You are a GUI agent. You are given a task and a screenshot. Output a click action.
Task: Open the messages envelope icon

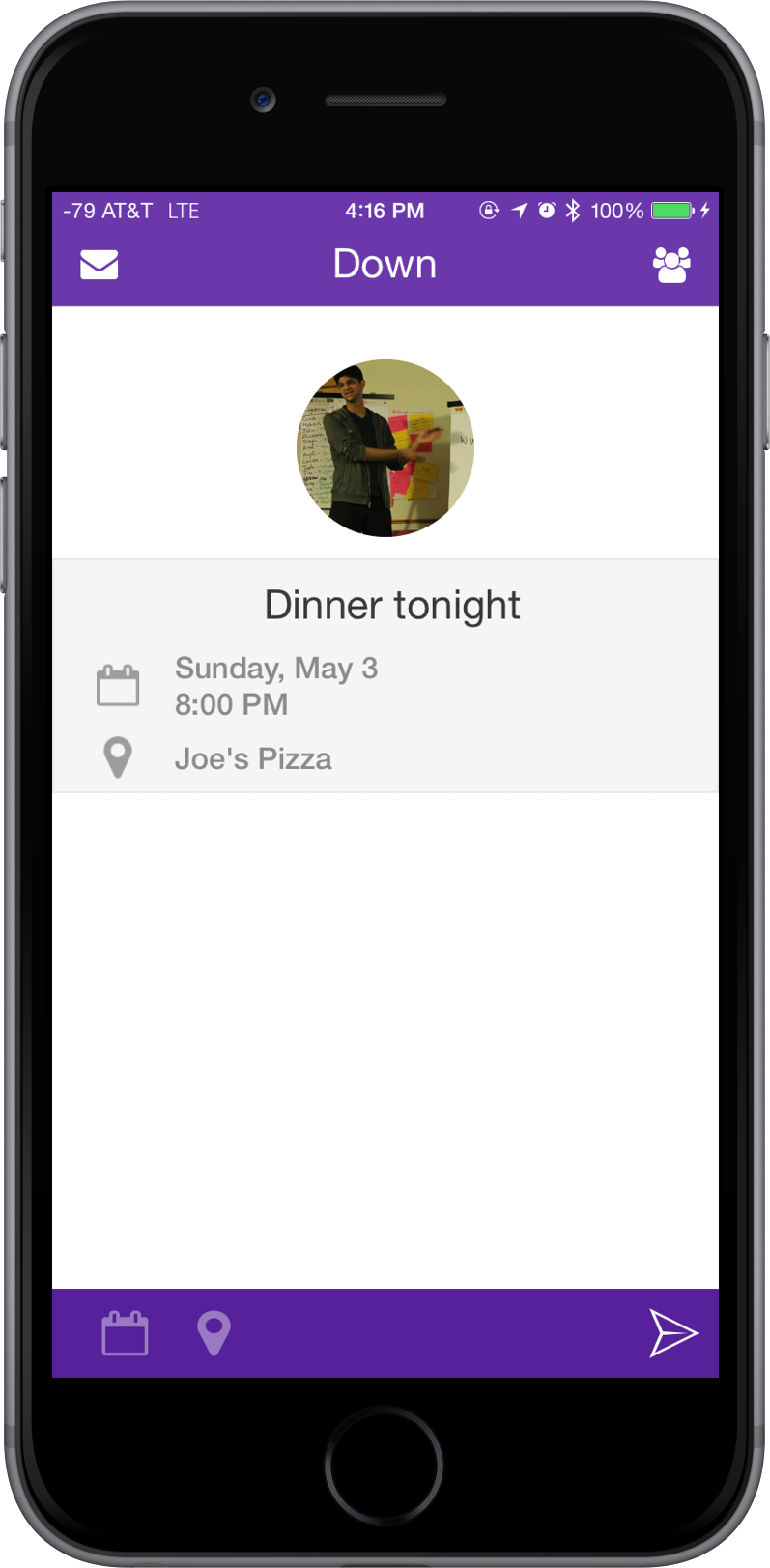(99, 265)
